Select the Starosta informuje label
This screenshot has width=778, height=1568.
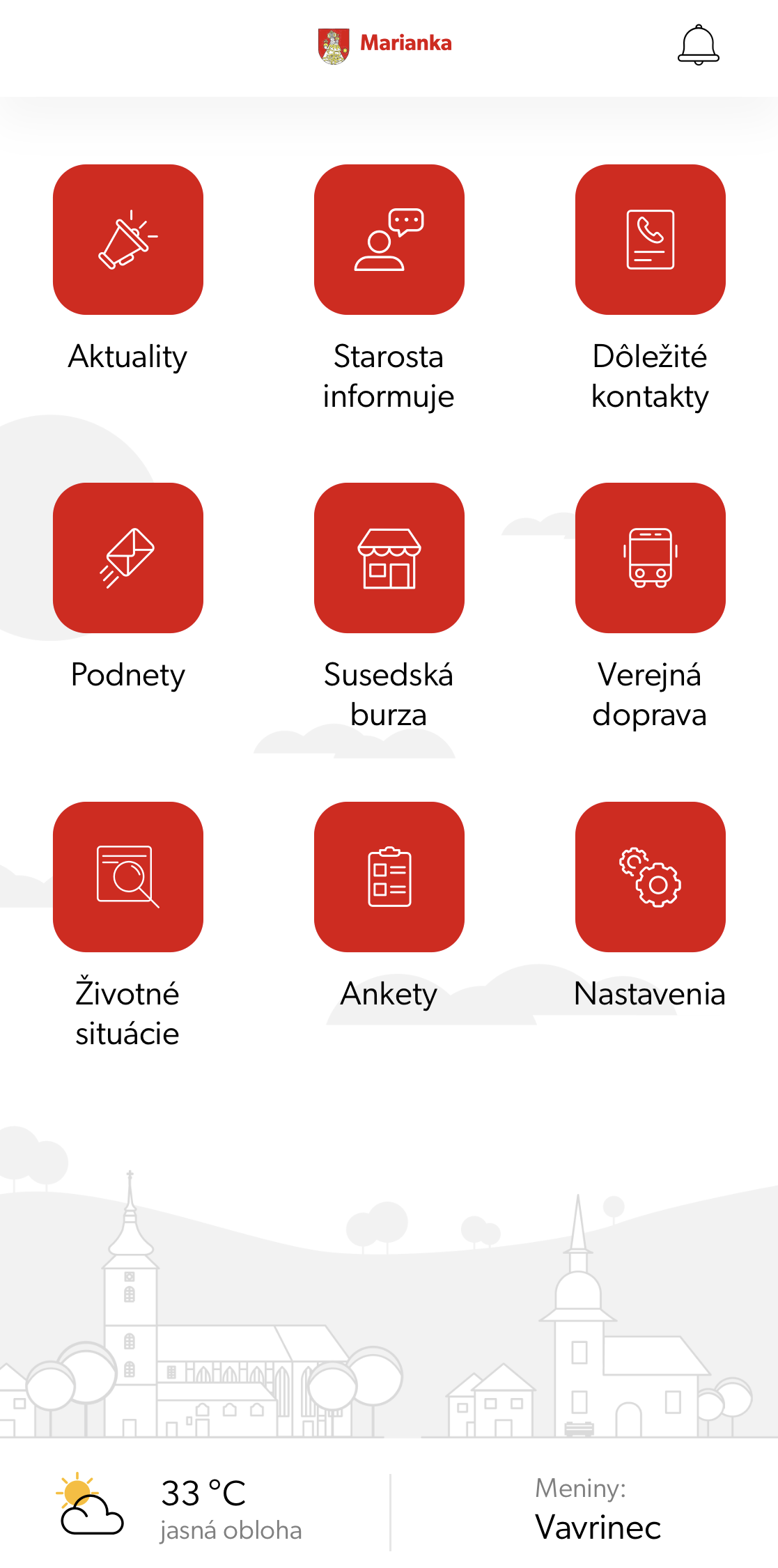[x=389, y=376]
